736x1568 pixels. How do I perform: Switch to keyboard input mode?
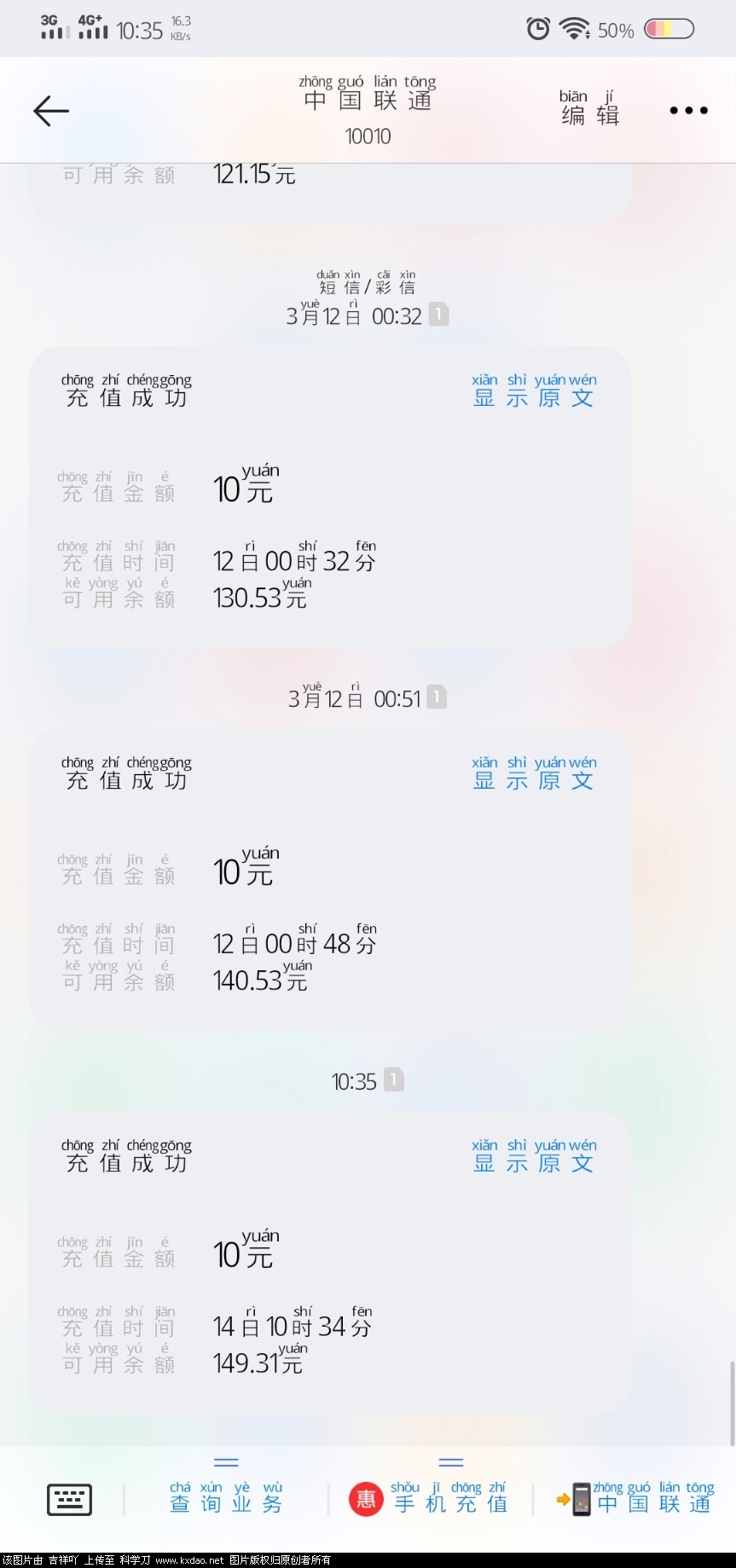click(x=69, y=1500)
